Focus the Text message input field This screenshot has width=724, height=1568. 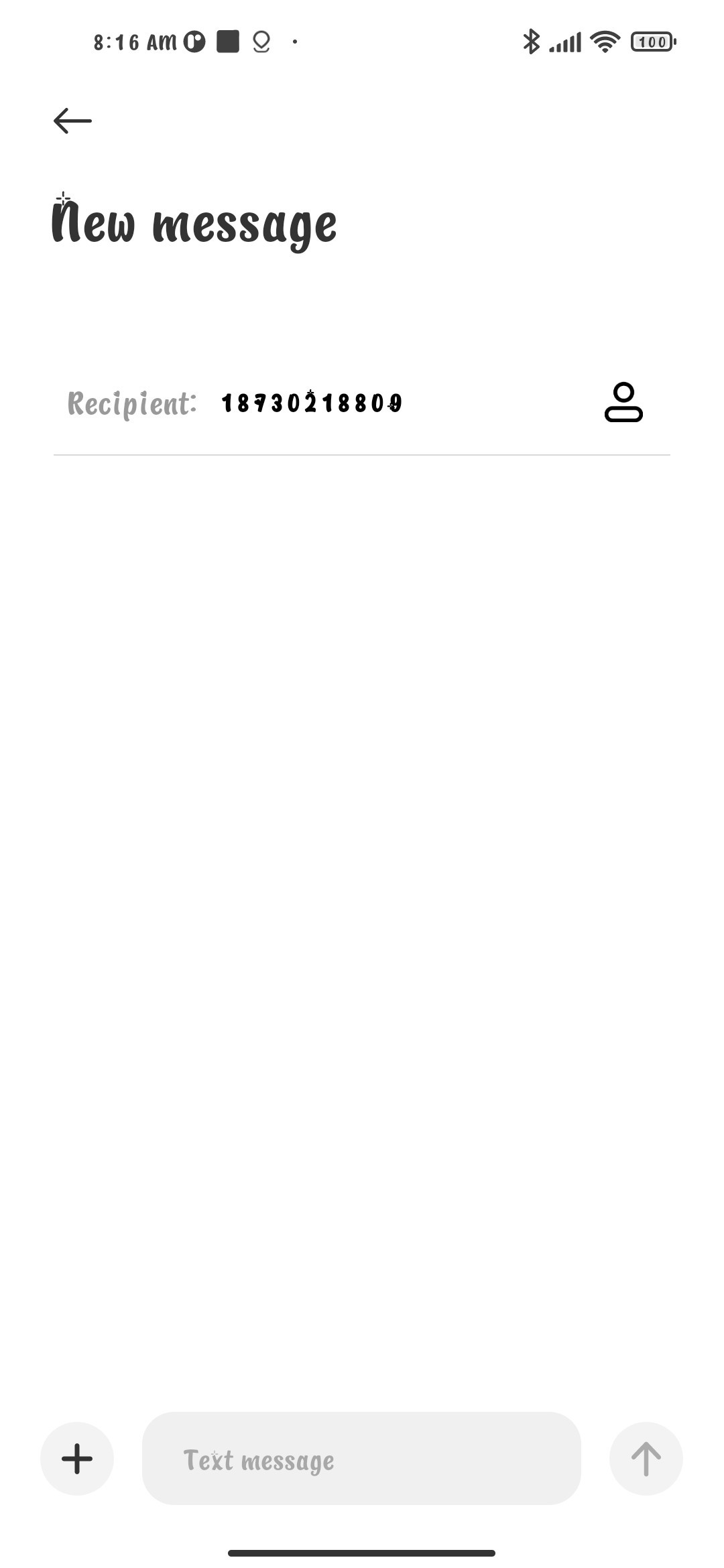(361, 1459)
